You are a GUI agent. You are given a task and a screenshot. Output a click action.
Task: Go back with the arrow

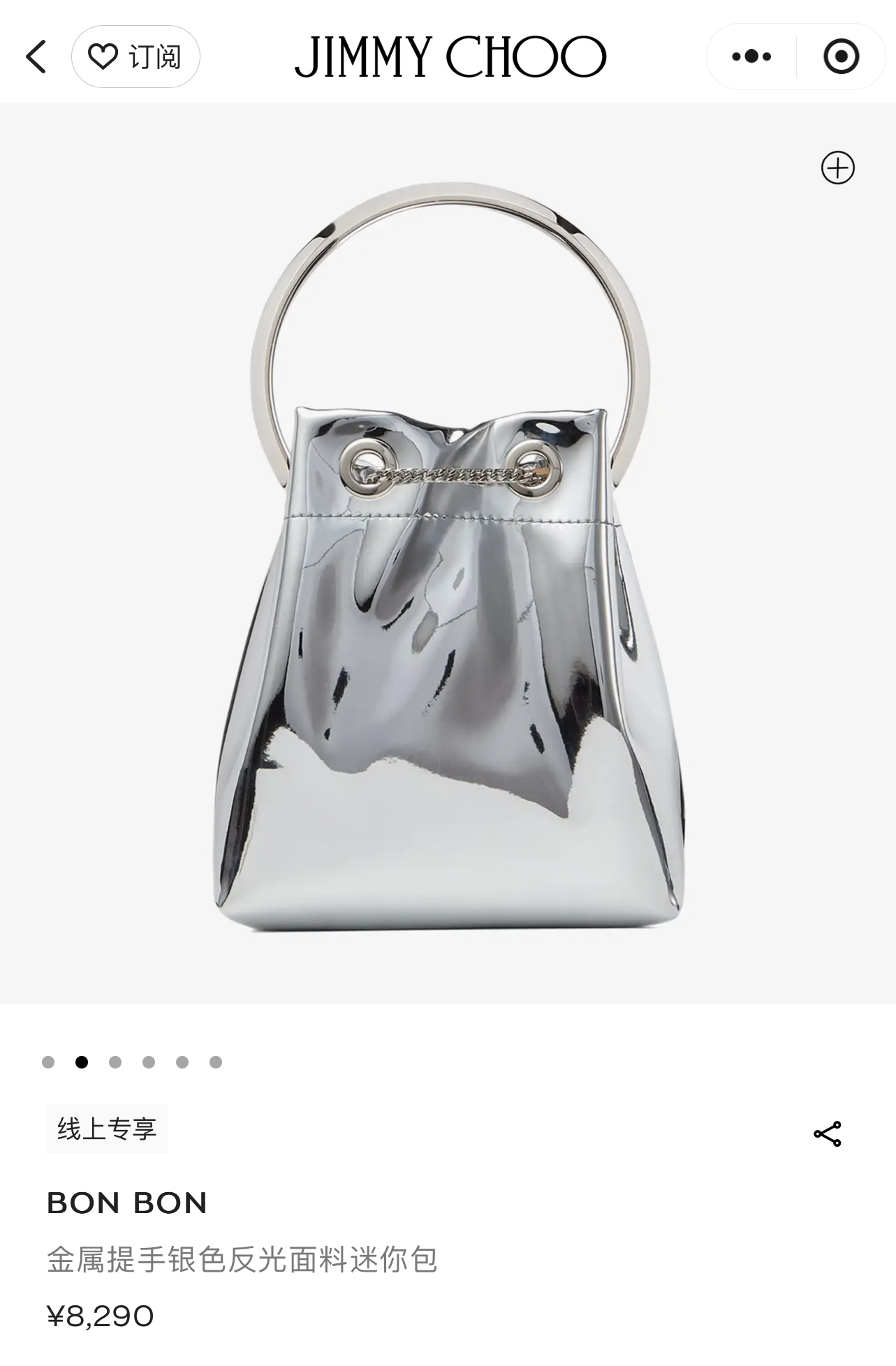[x=36, y=57]
